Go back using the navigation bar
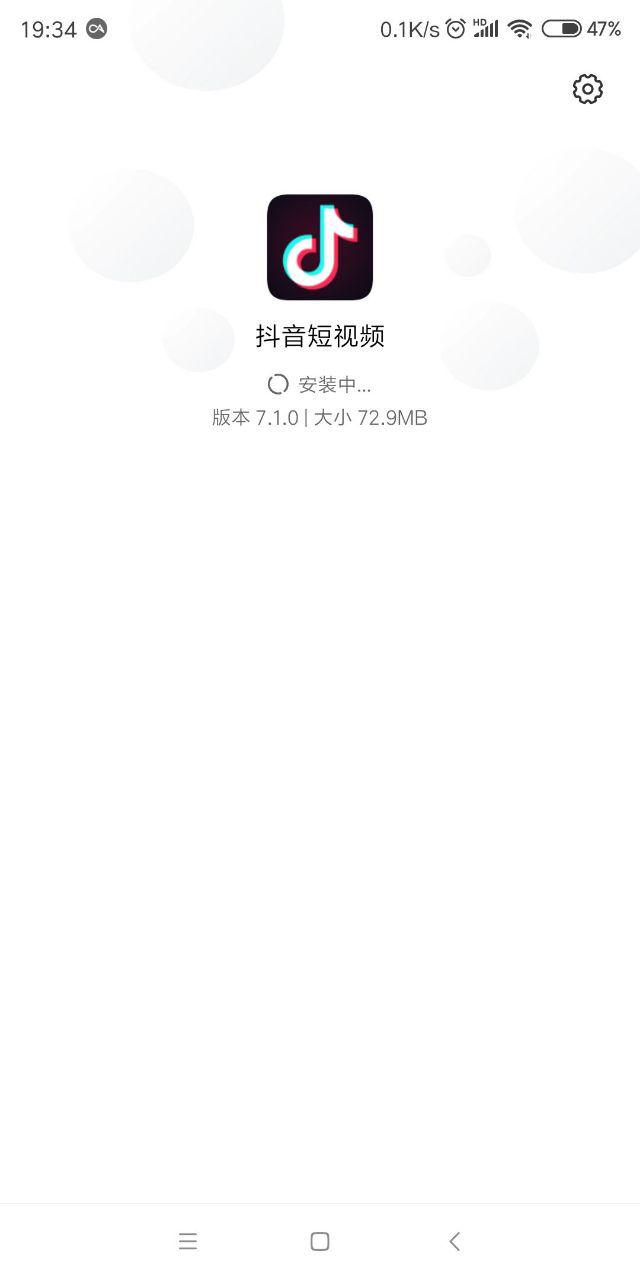 pyautogui.click(x=454, y=1241)
